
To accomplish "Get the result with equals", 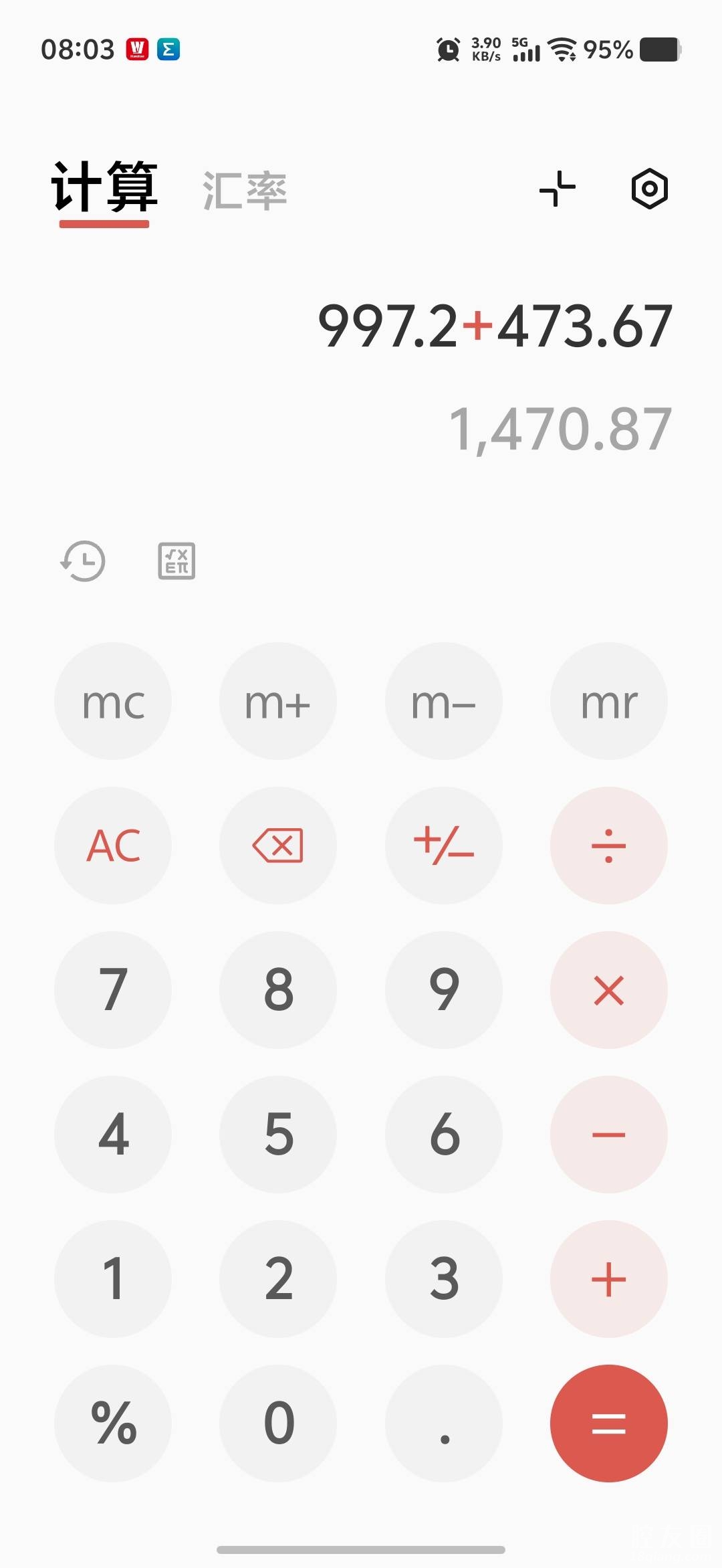I will click(x=608, y=1424).
